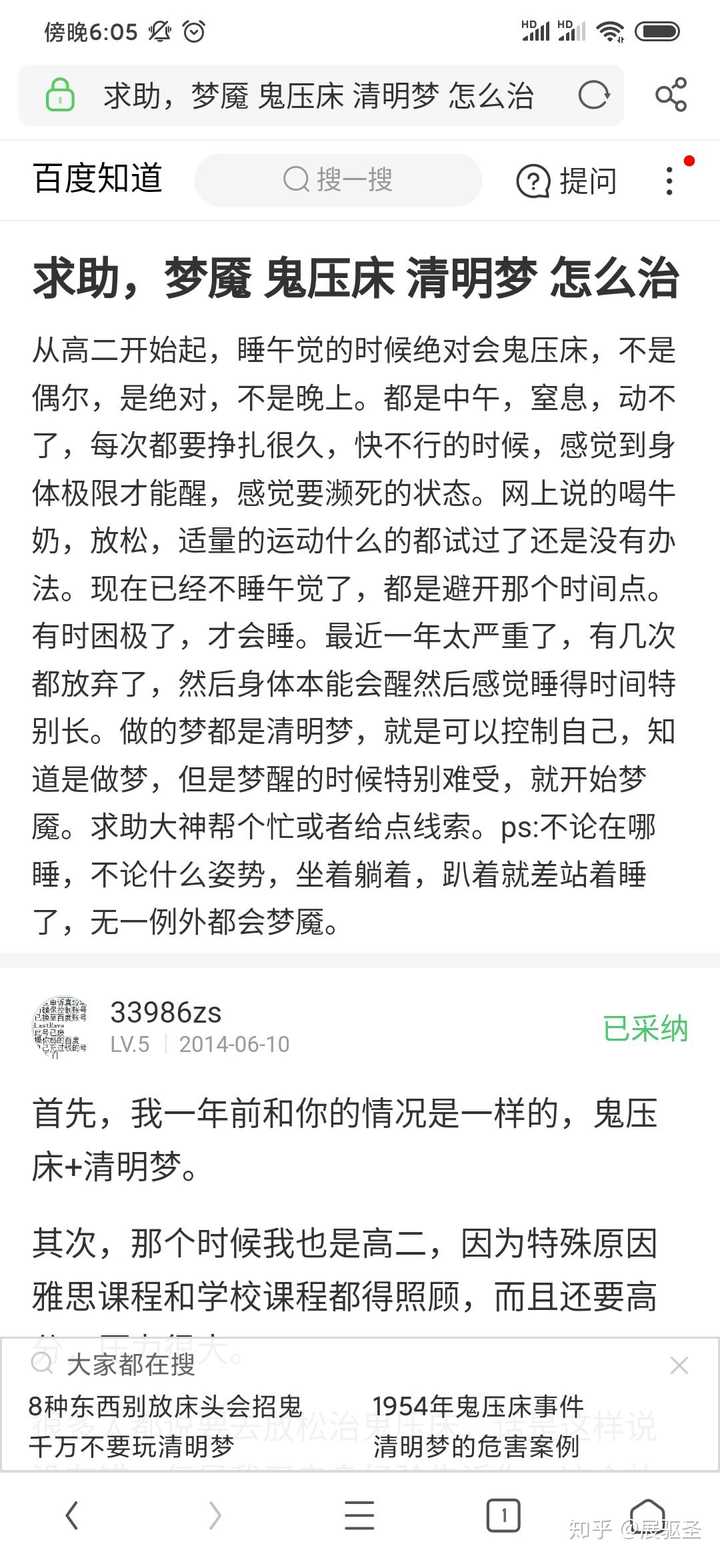This screenshot has width=720, height=1560.
Task: Go back to the previous page
Action: [72, 1516]
